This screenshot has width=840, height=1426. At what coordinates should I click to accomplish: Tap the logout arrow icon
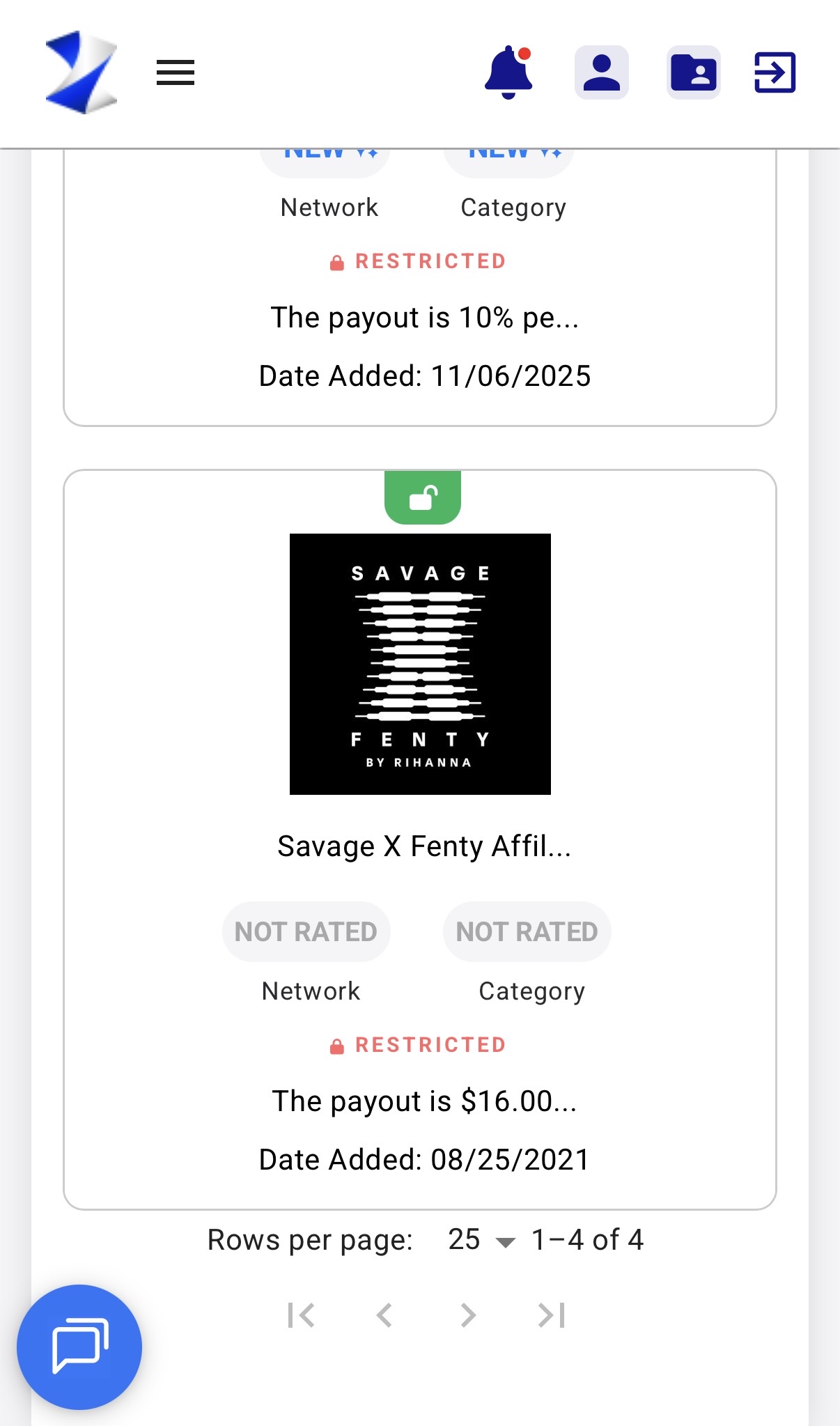[775, 72]
